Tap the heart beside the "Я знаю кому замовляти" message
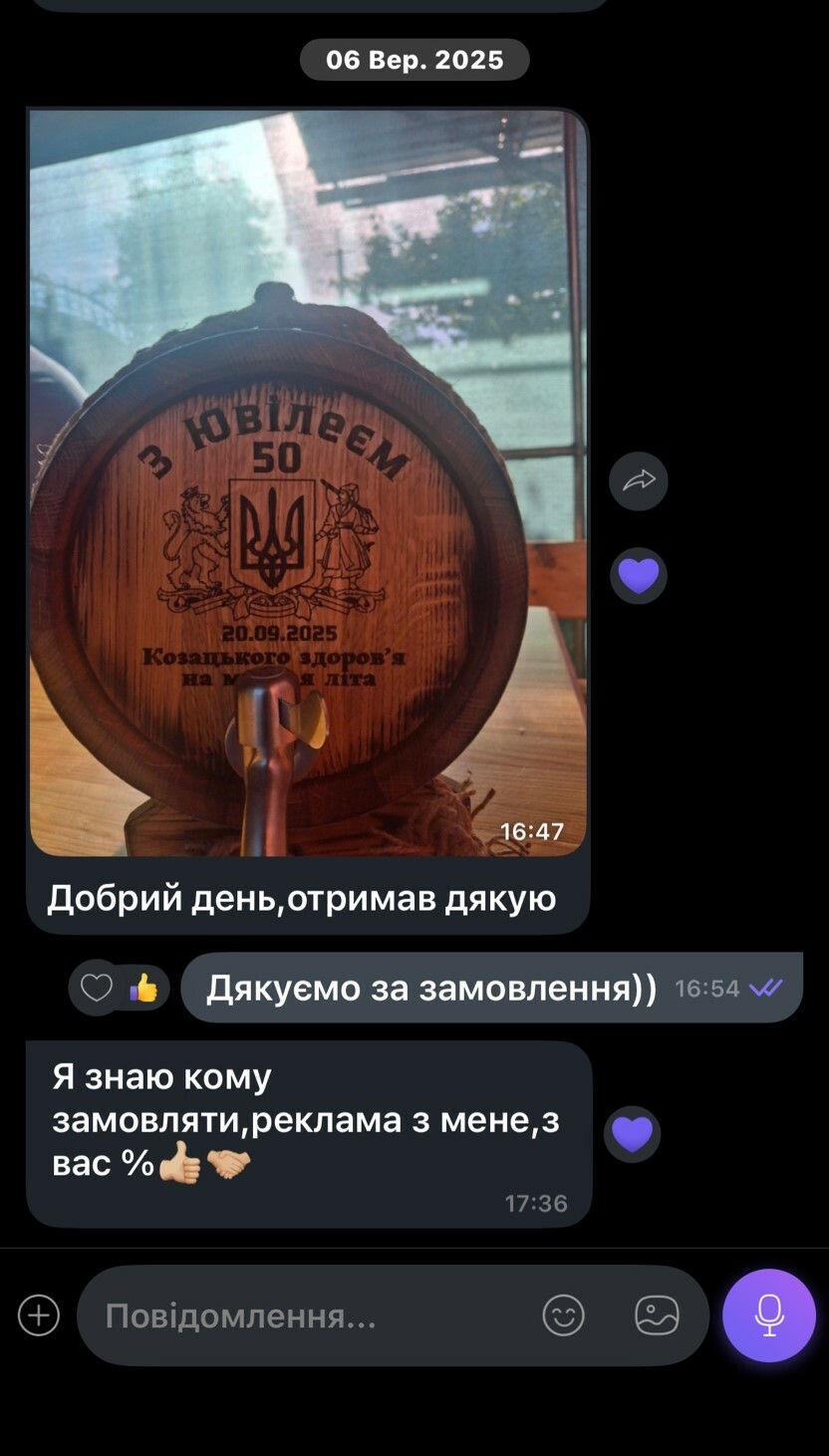The width and height of the screenshot is (829, 1456). [632, 1134]
